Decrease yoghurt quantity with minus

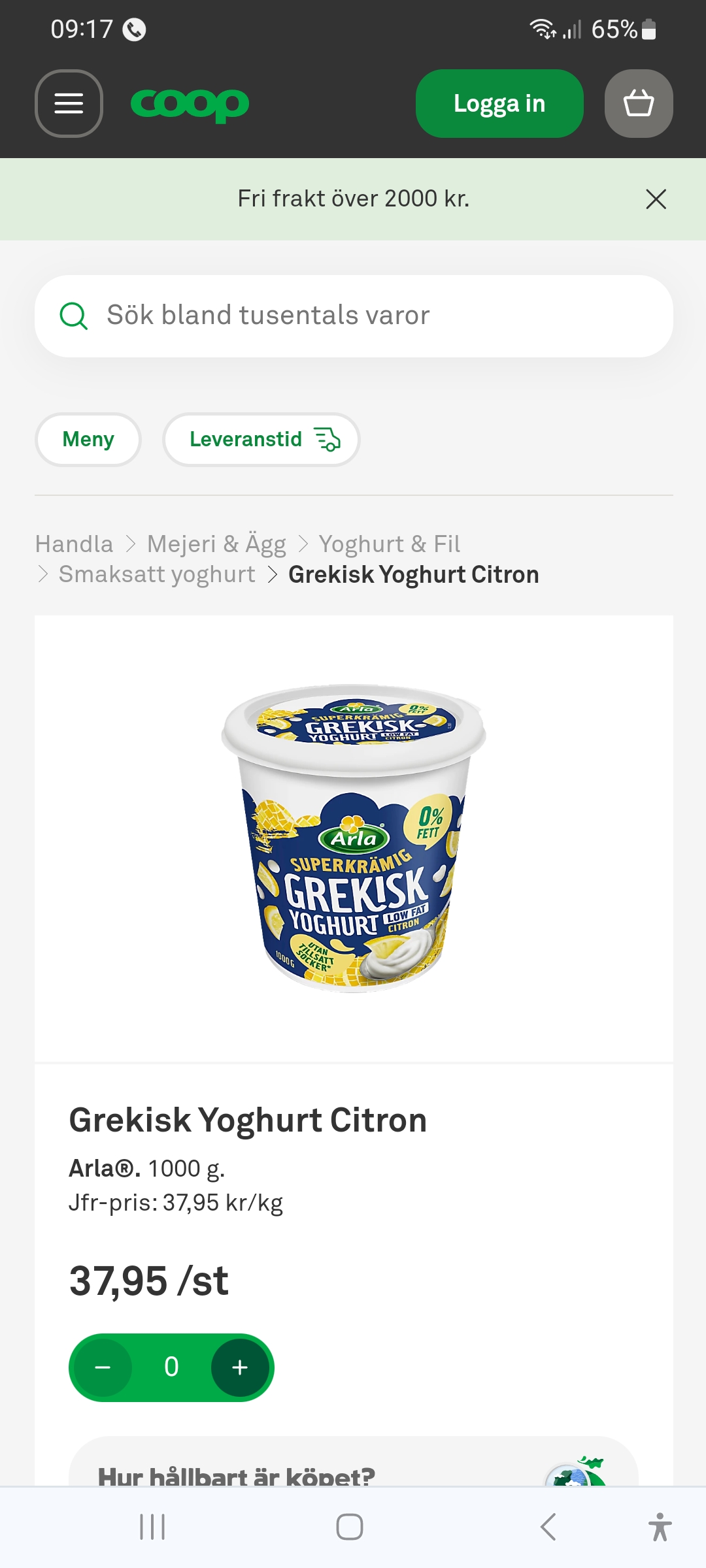(103, 1367)
